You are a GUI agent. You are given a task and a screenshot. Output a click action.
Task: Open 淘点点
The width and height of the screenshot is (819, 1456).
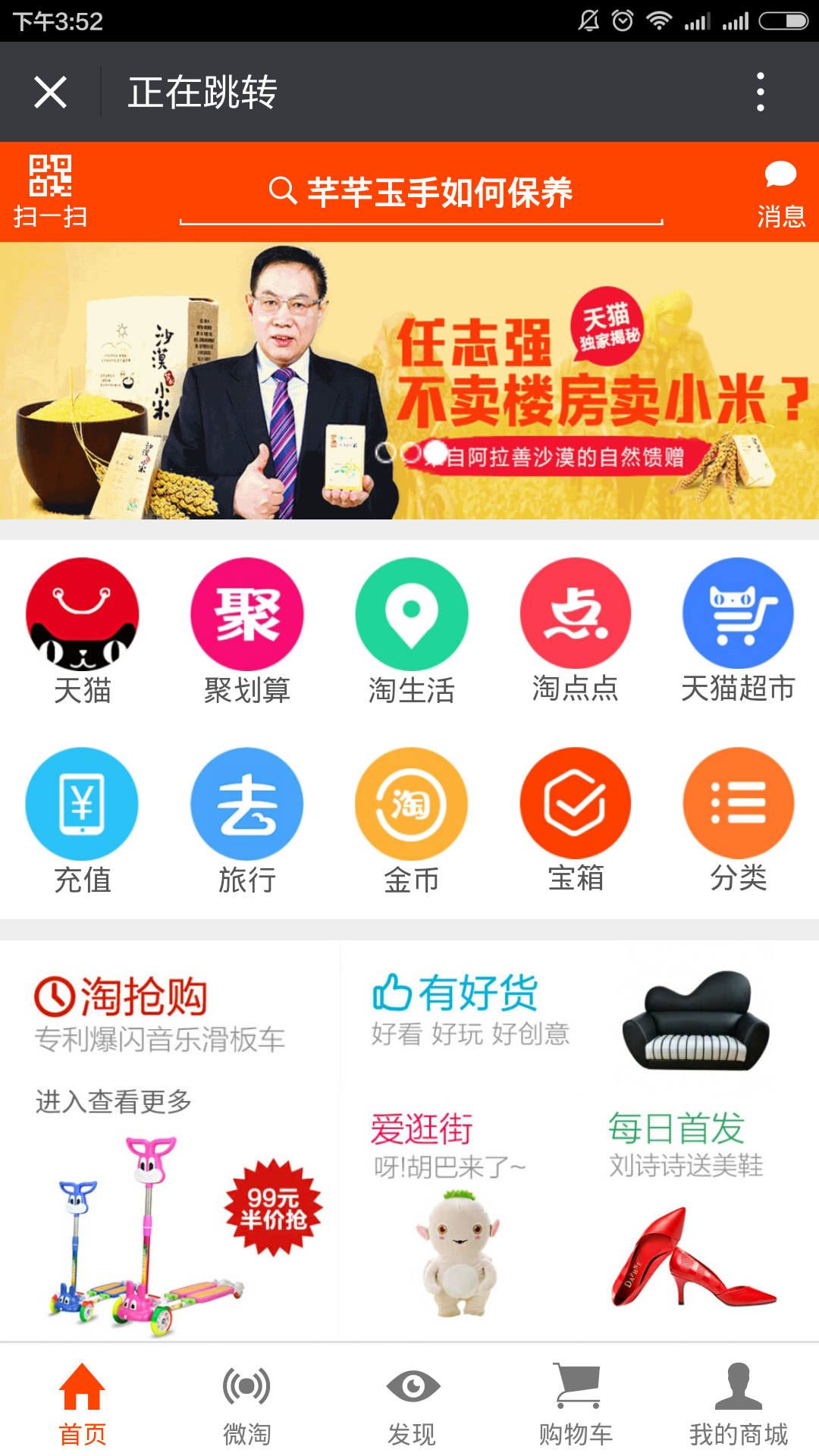pyautogui.click(x=576, y=631)
